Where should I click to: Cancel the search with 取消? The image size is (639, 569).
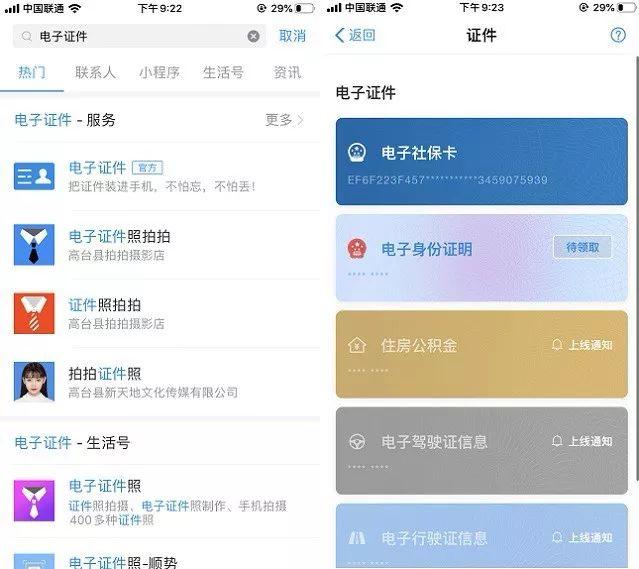pos(292,36)
